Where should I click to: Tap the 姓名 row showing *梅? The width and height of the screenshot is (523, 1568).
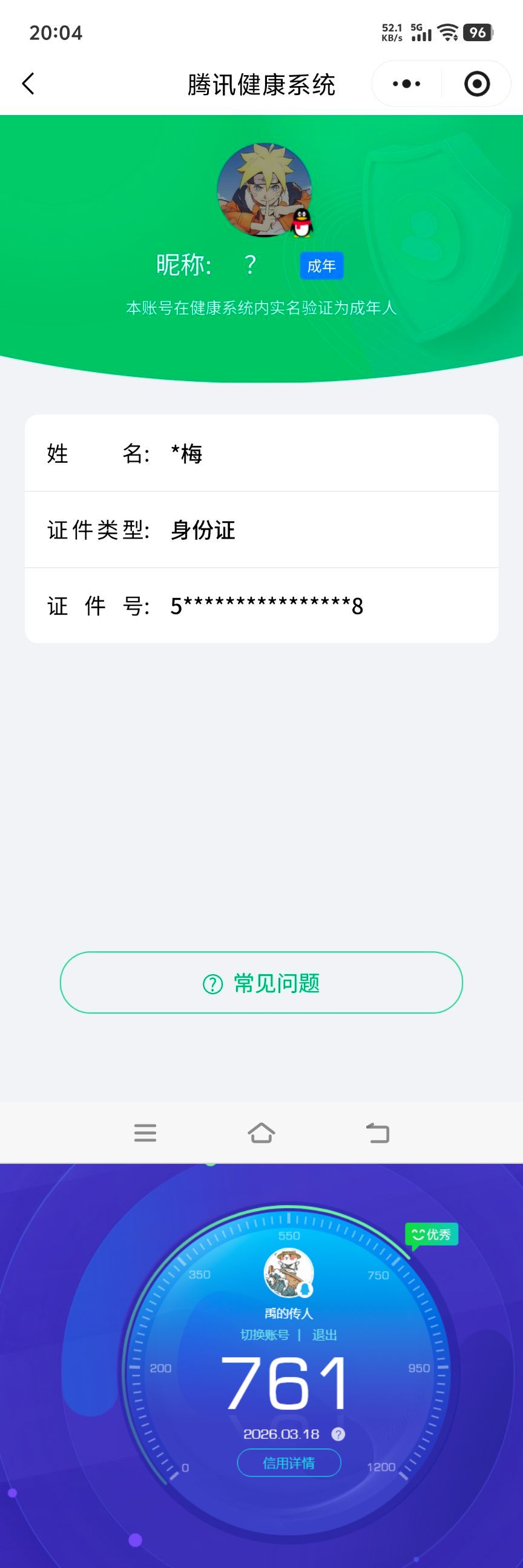point(261,454)
